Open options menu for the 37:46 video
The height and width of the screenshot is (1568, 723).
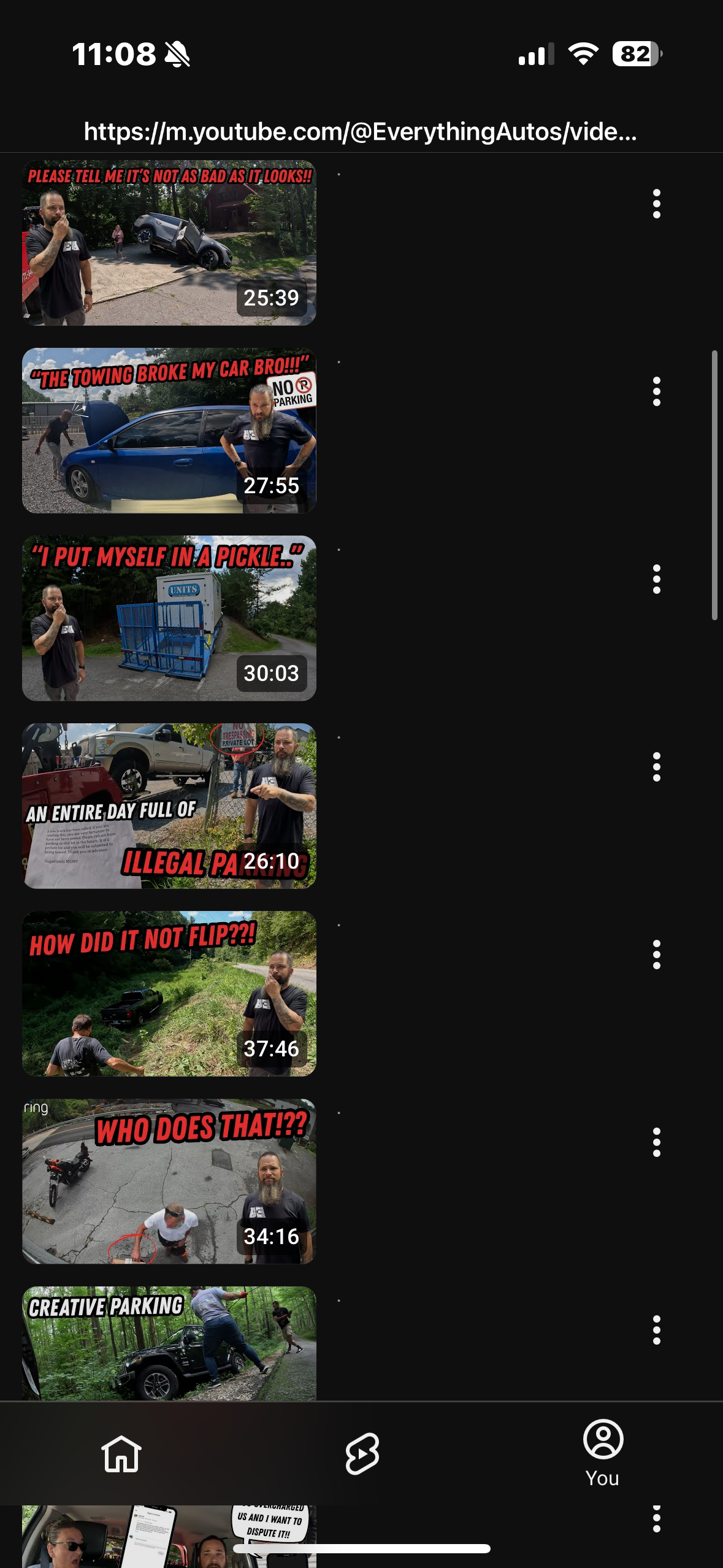[656, 955]
